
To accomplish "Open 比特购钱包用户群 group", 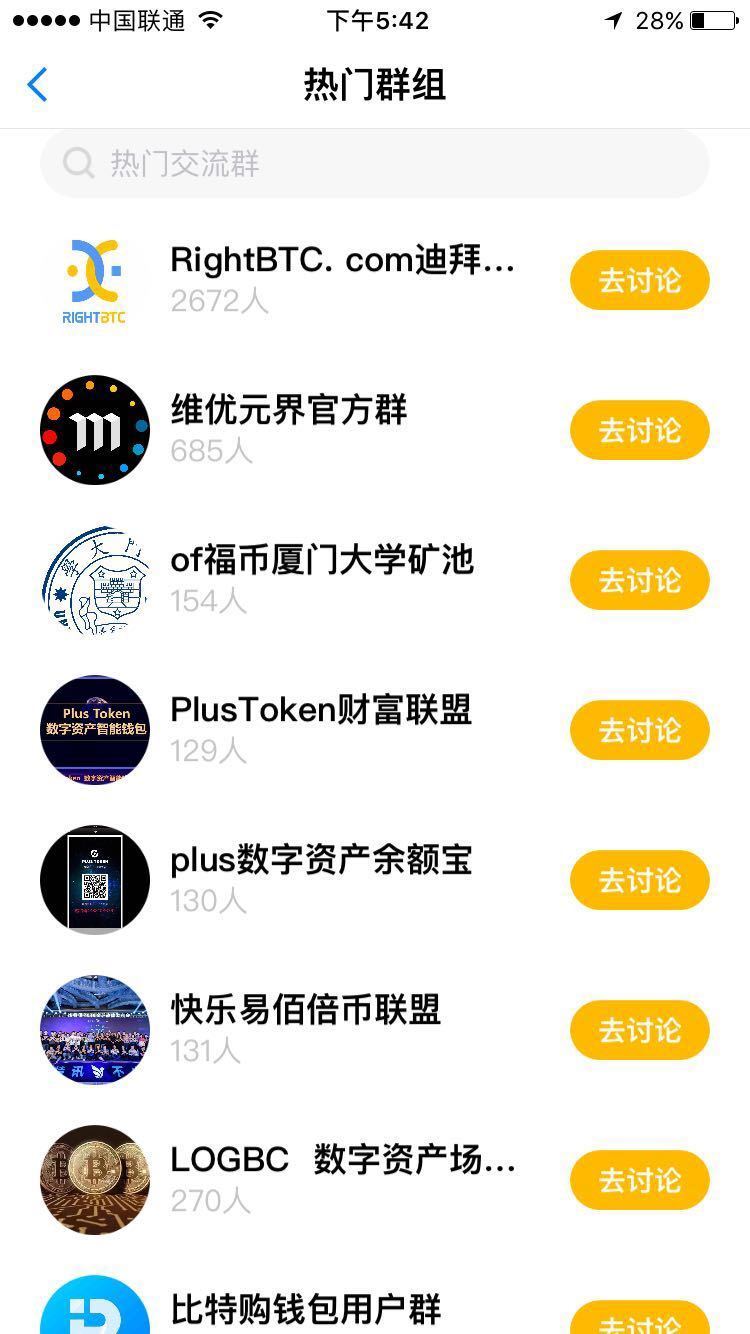I will pyautogui.click(x=305, y=1309).
